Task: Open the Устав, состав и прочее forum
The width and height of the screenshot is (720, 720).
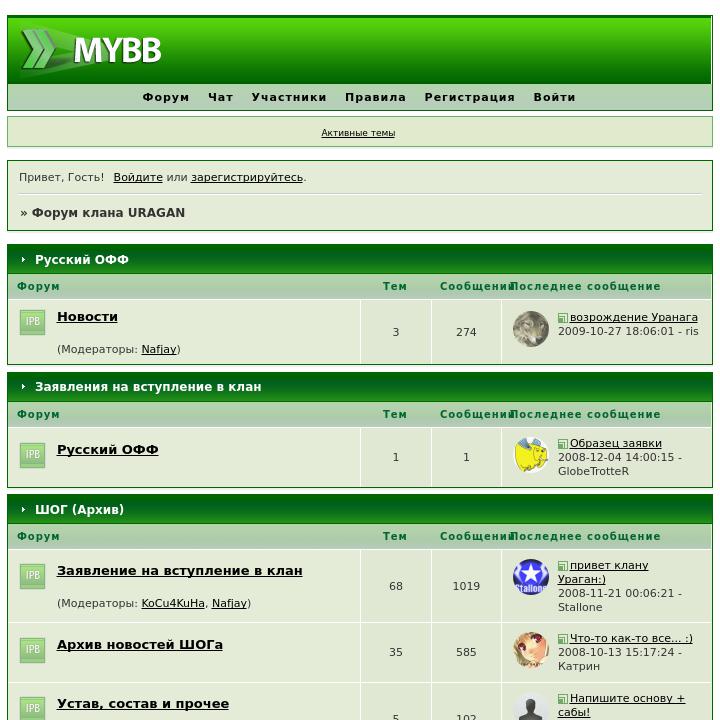Action: point(142,704)
